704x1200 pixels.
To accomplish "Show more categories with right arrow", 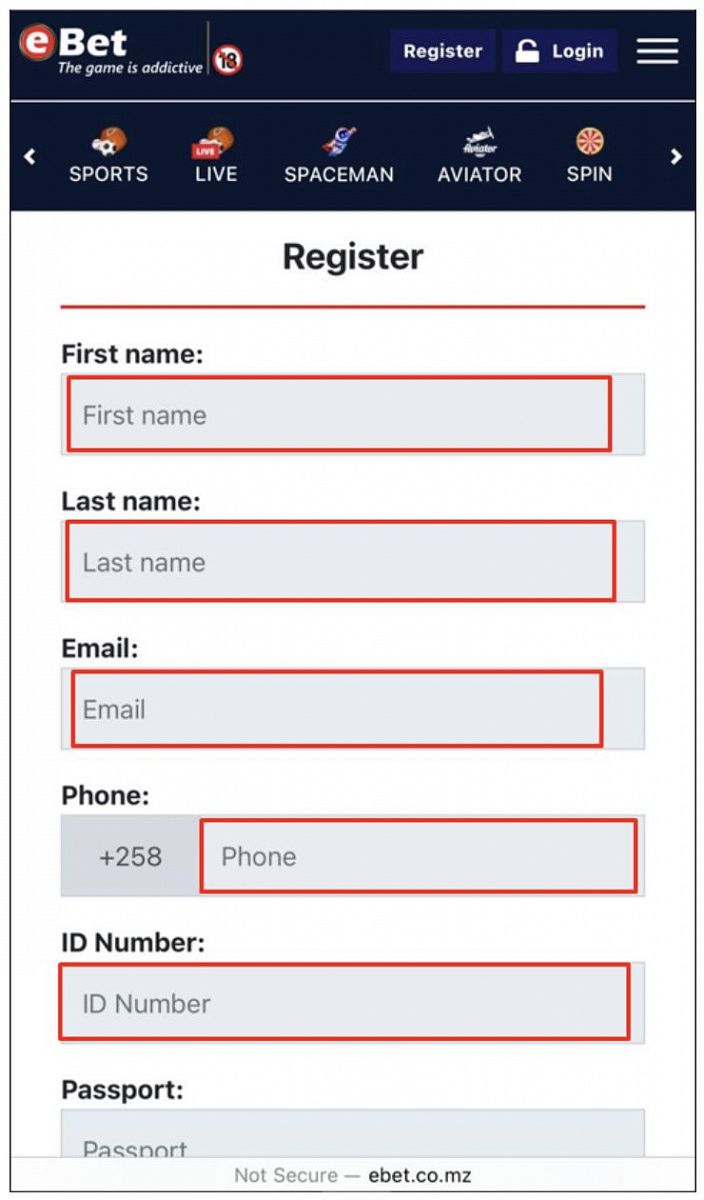I will (676, 157).
